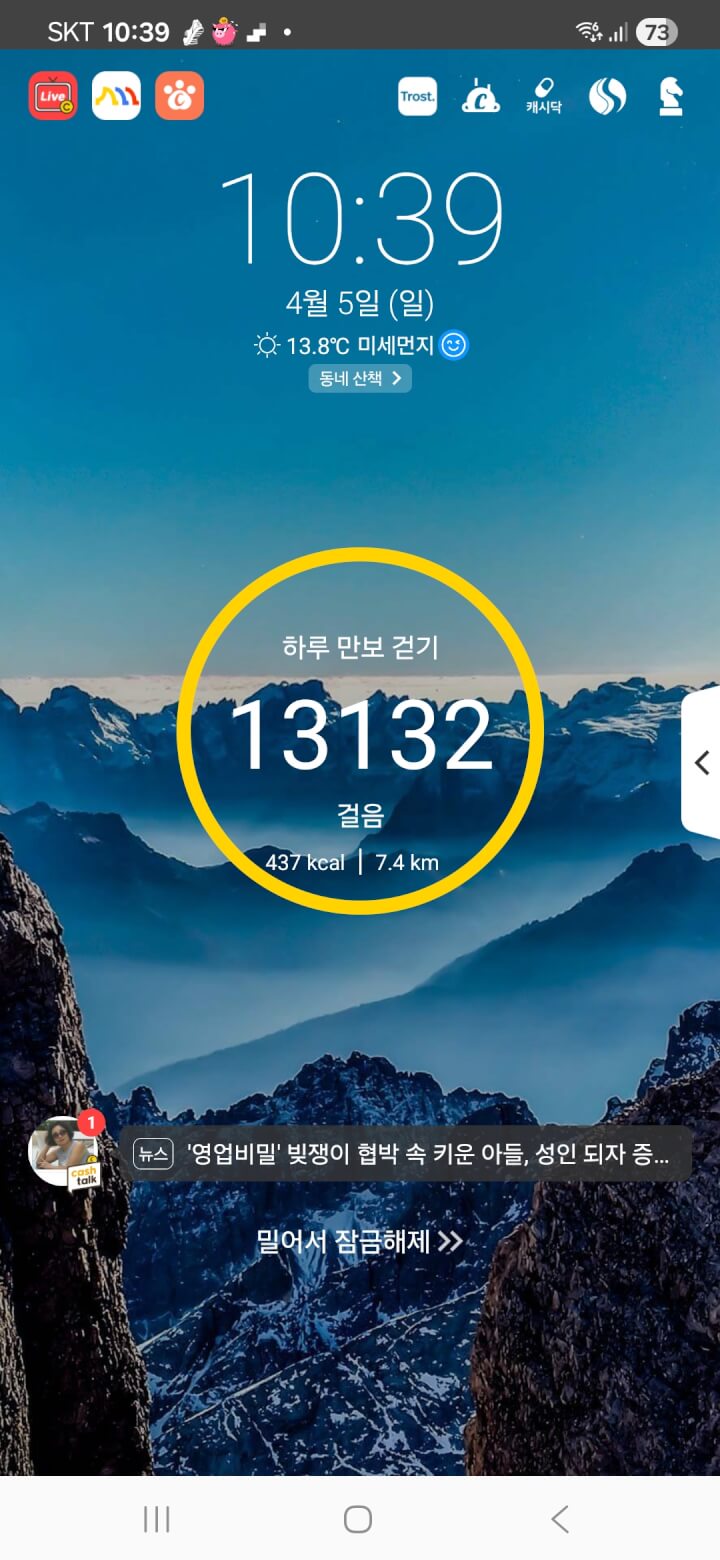This screenshot has width=720, height=1560.
Task: Open the orange paw print app shortcut
Action: (x=180, y=96)
